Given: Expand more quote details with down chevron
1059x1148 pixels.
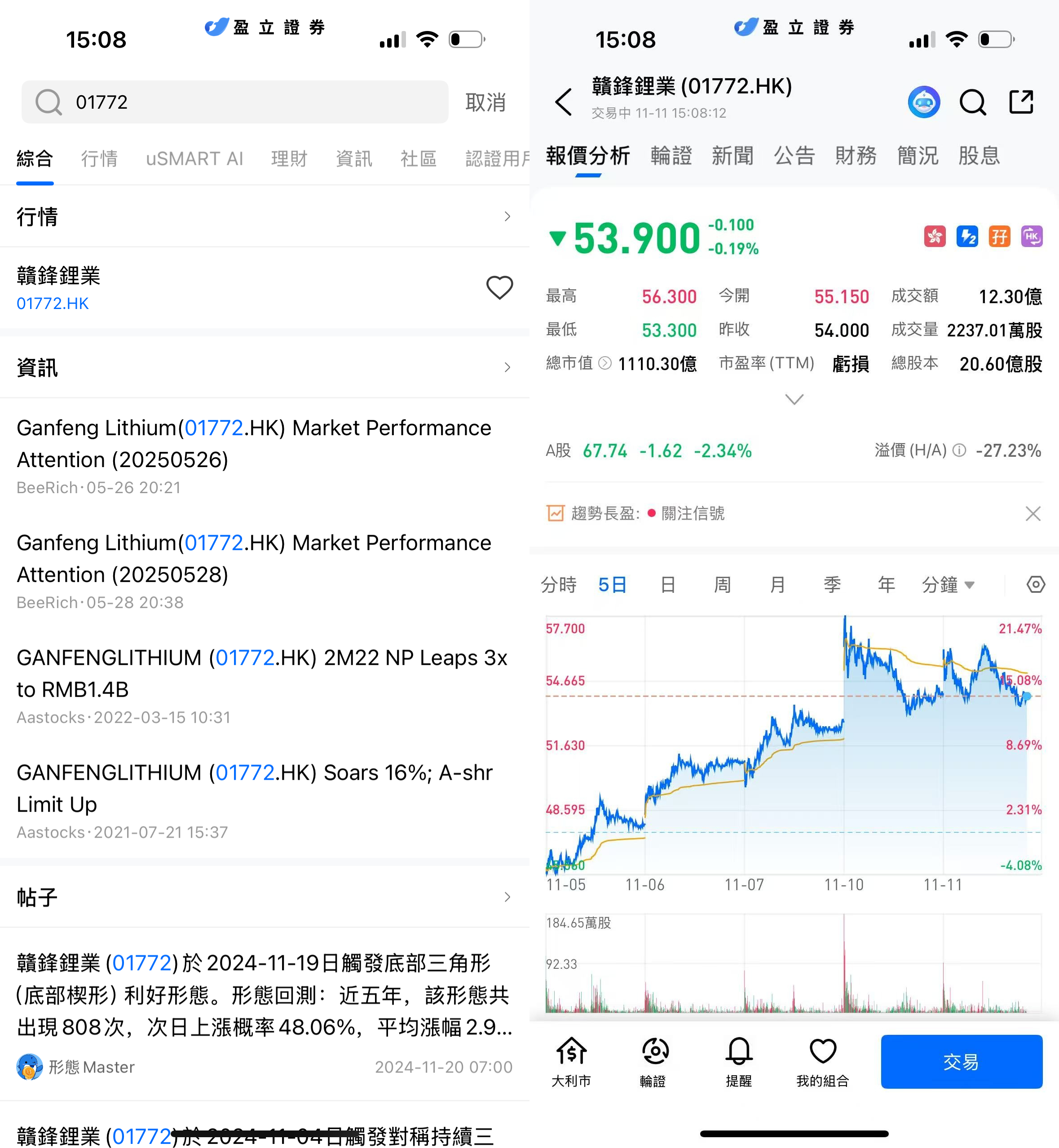Looking at the screenshot, I should click(794, 399).
